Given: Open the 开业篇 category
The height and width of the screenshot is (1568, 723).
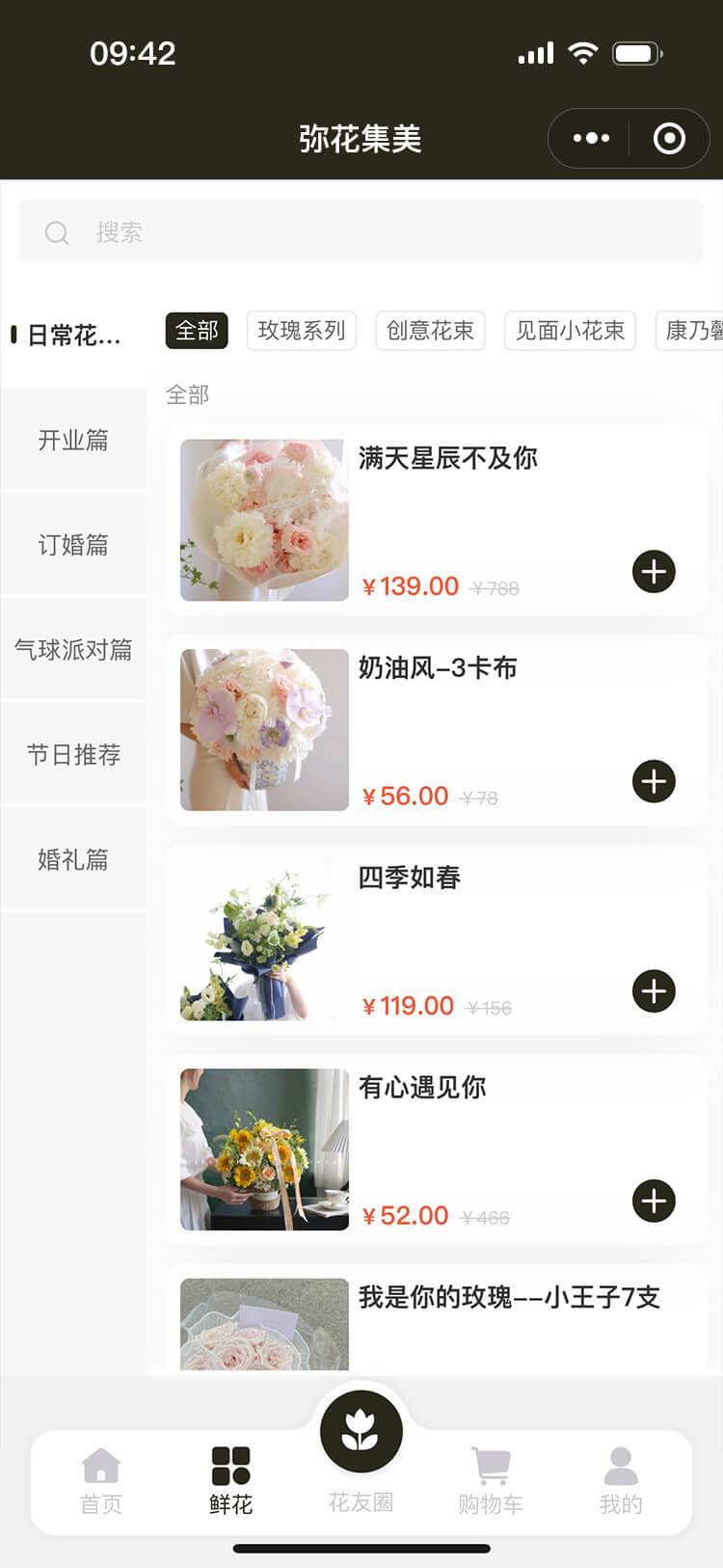Looking at the screenshot, I should click(x=73, y=440).
